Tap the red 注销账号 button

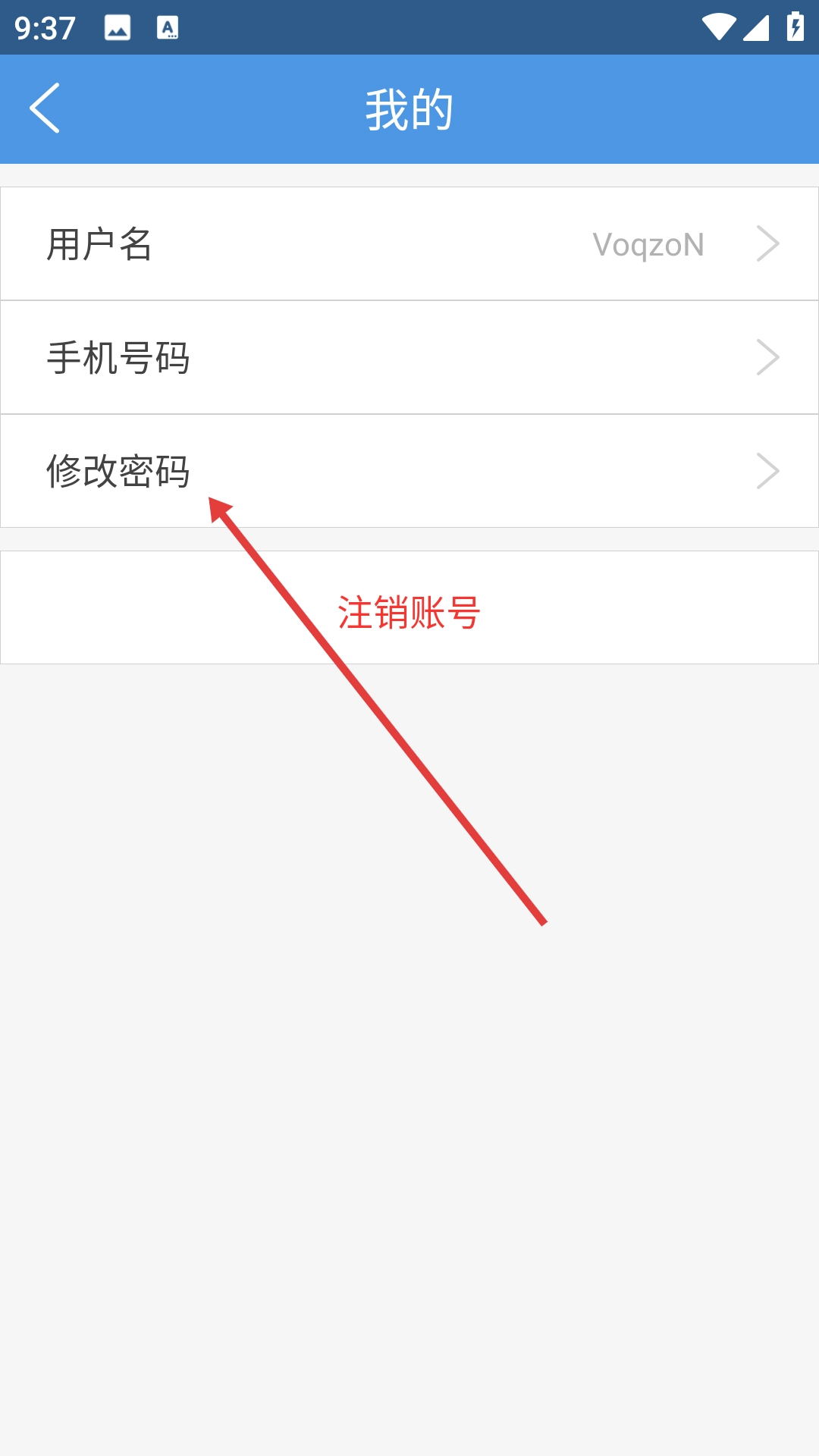tap(409, 610)
